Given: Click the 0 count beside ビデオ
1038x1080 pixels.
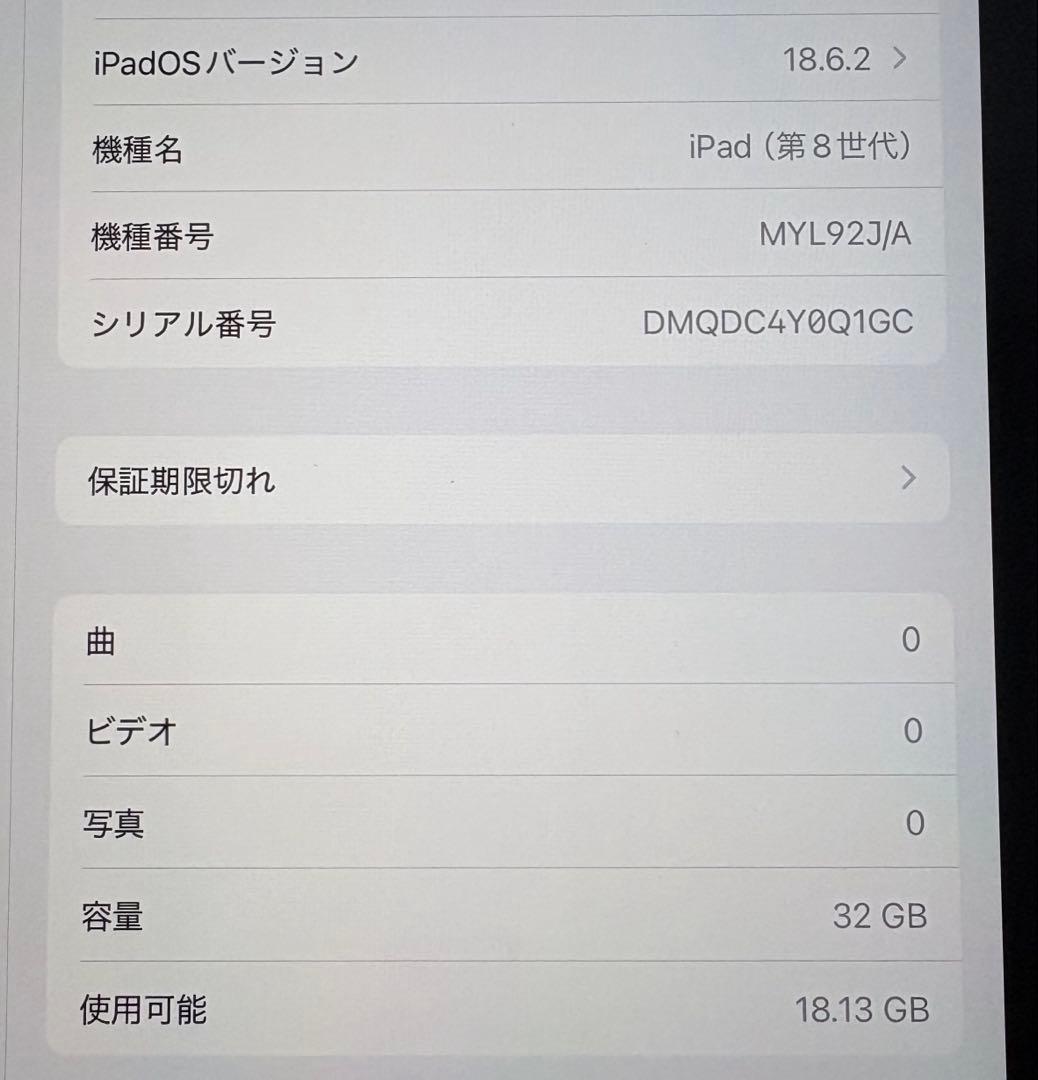Looking at the screenshot, I should (911, 732).
